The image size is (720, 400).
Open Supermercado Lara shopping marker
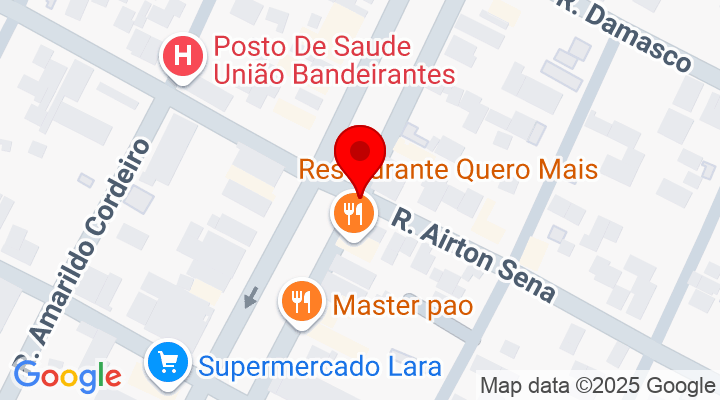[x=165, y=363]
